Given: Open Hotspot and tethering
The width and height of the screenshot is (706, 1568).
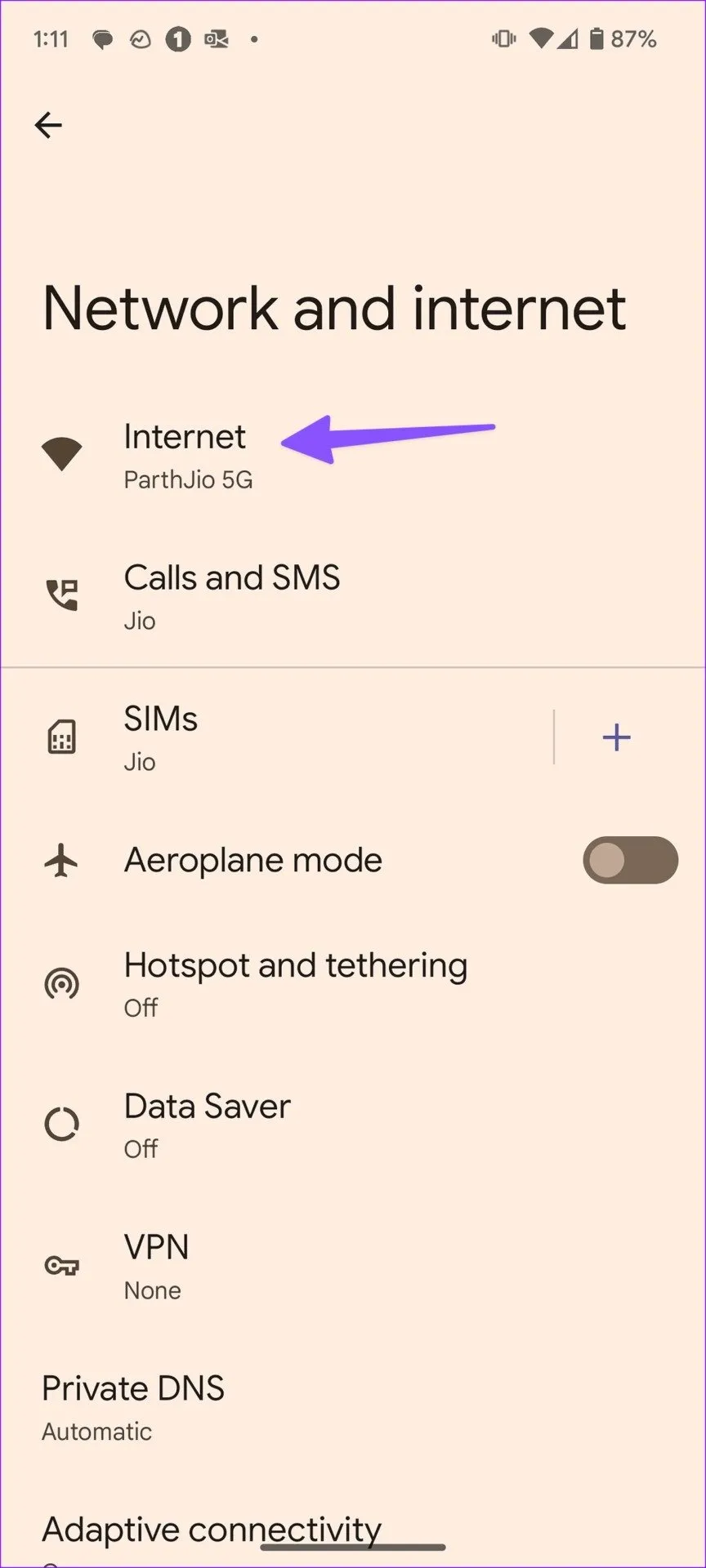Looking at the screenshot, I should [x=294, y=982].
